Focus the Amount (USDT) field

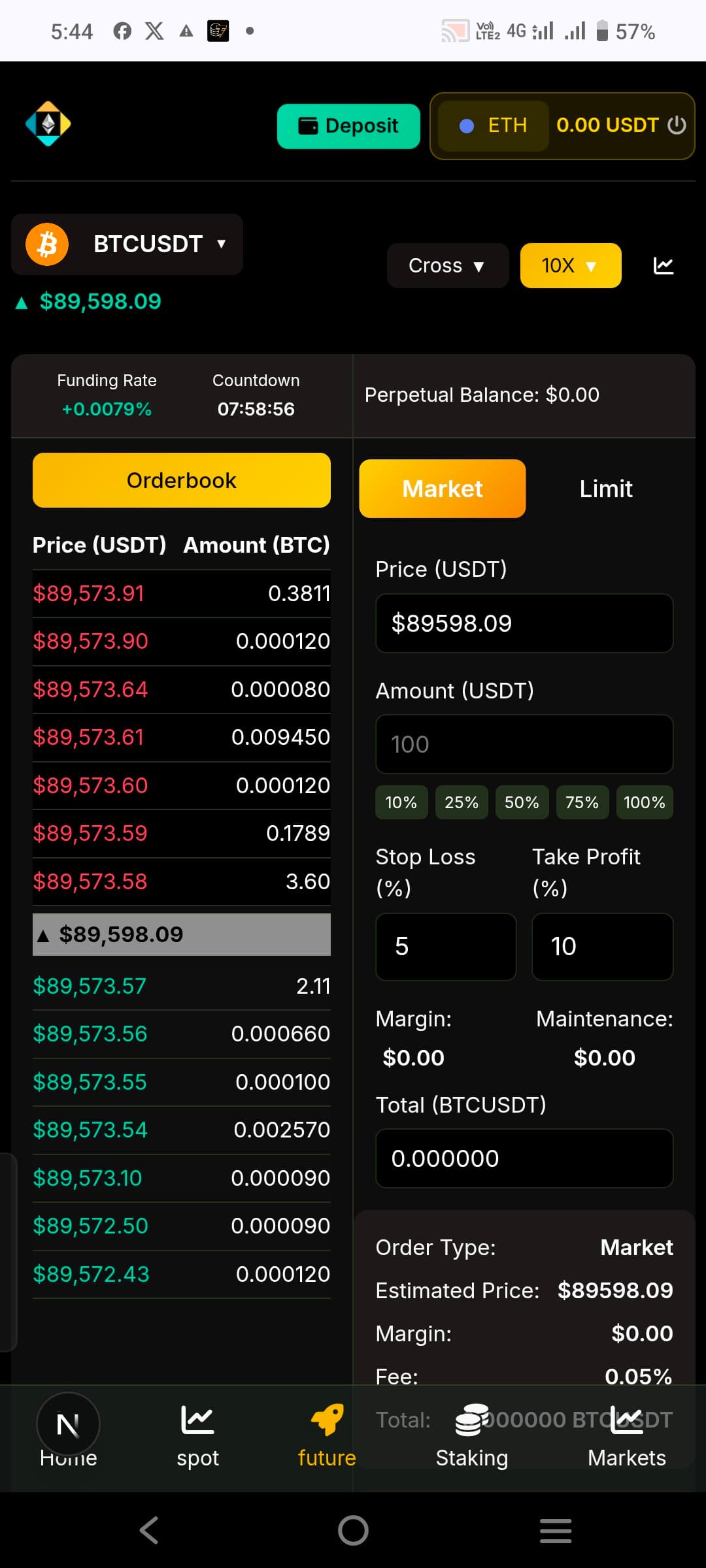click(x=524, y=744)
